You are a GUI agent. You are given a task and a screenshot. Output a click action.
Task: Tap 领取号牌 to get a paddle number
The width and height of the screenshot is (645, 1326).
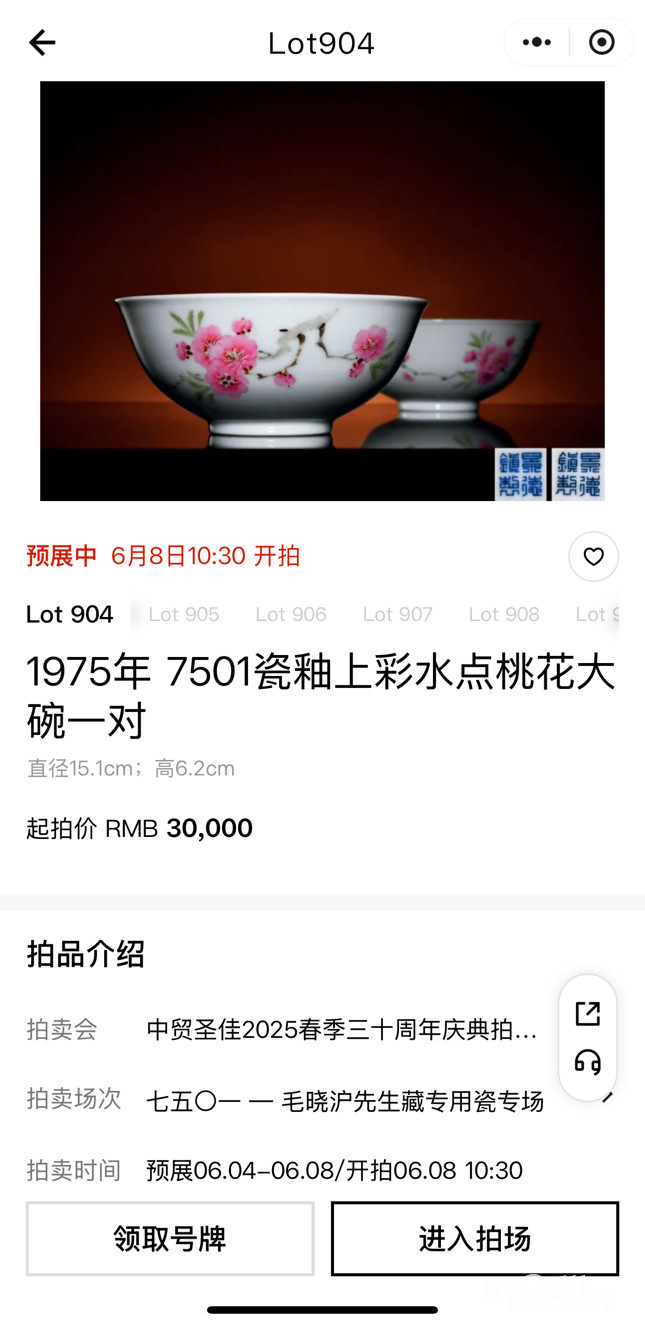pos(170,1239)
